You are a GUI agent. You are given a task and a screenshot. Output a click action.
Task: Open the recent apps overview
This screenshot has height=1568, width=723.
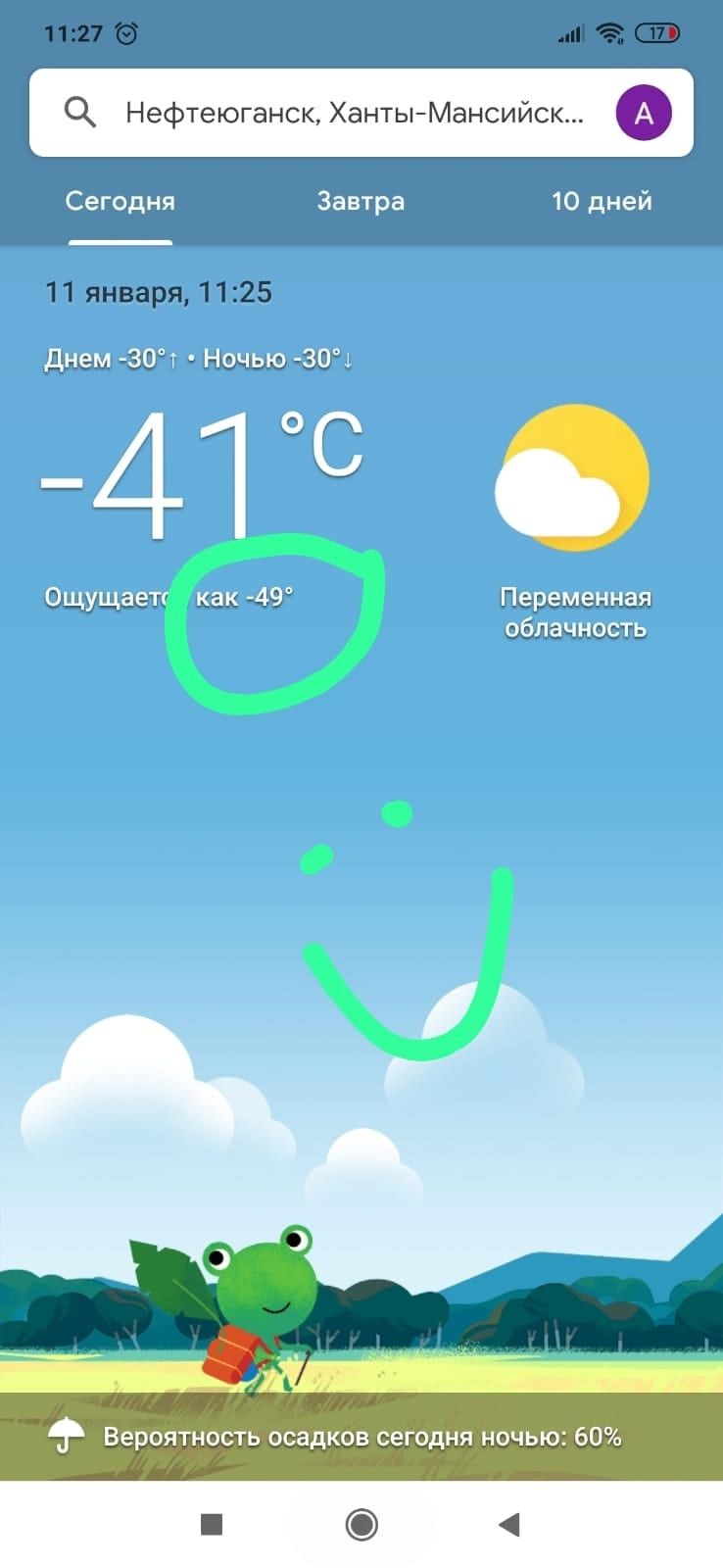pos(212,1524)
